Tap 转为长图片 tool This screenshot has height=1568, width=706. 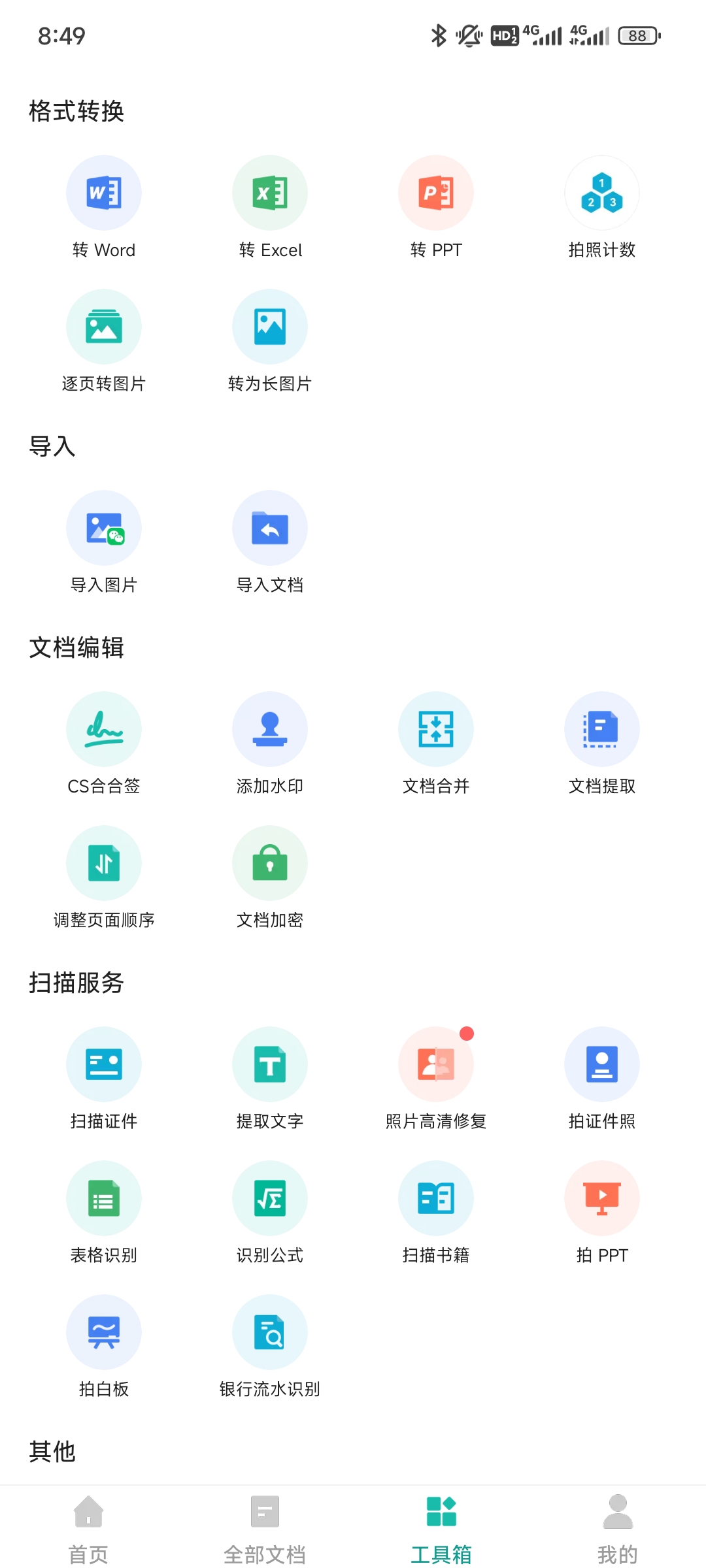point(270,327)
